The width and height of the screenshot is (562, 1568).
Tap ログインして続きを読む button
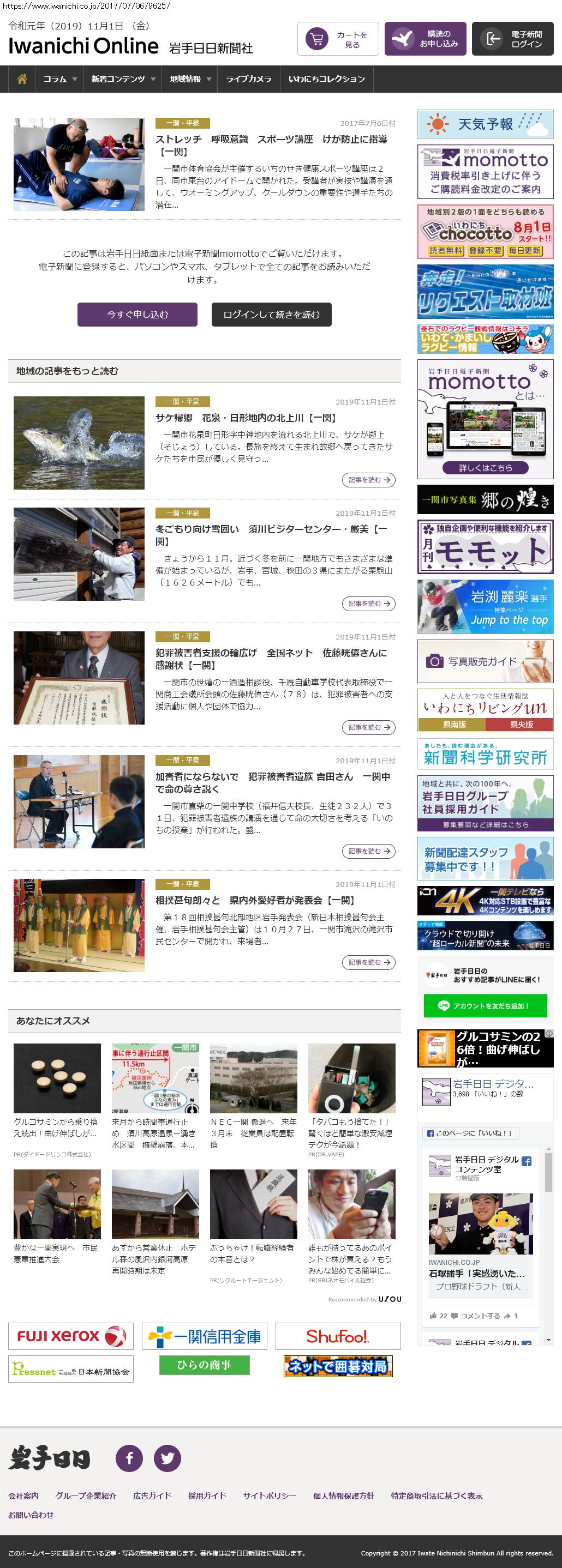271,315
